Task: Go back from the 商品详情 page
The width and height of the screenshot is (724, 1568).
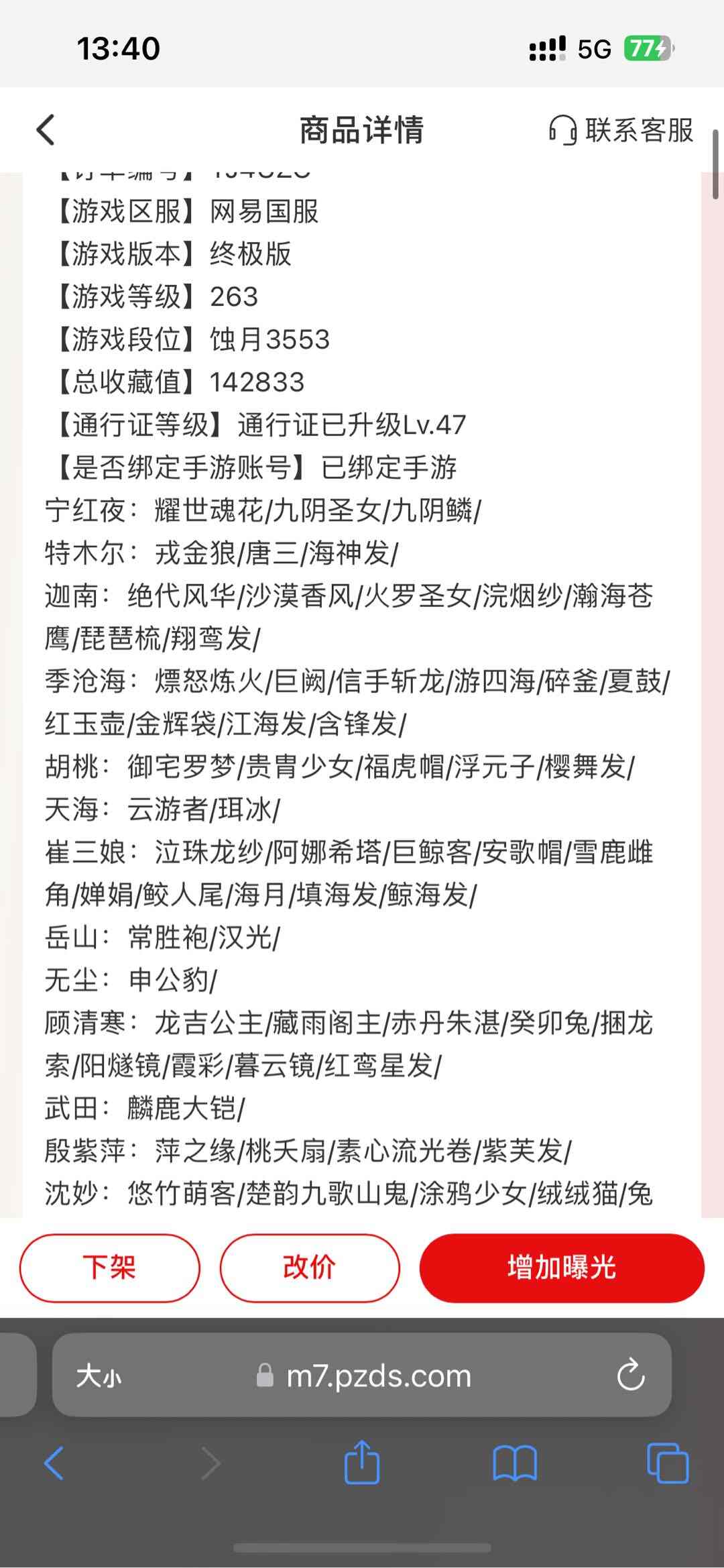Action: click(46, 130)
